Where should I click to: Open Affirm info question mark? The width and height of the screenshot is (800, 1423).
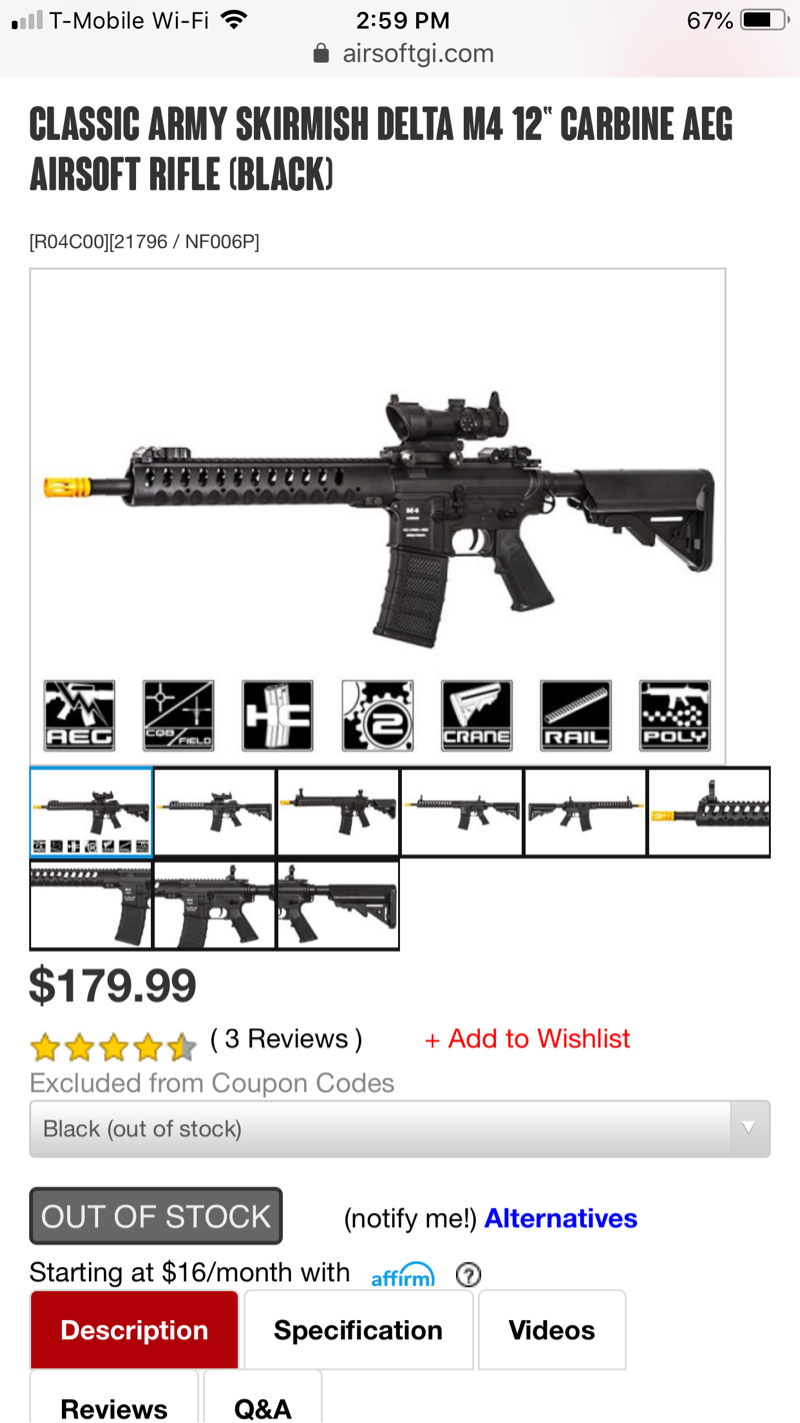468,1275
